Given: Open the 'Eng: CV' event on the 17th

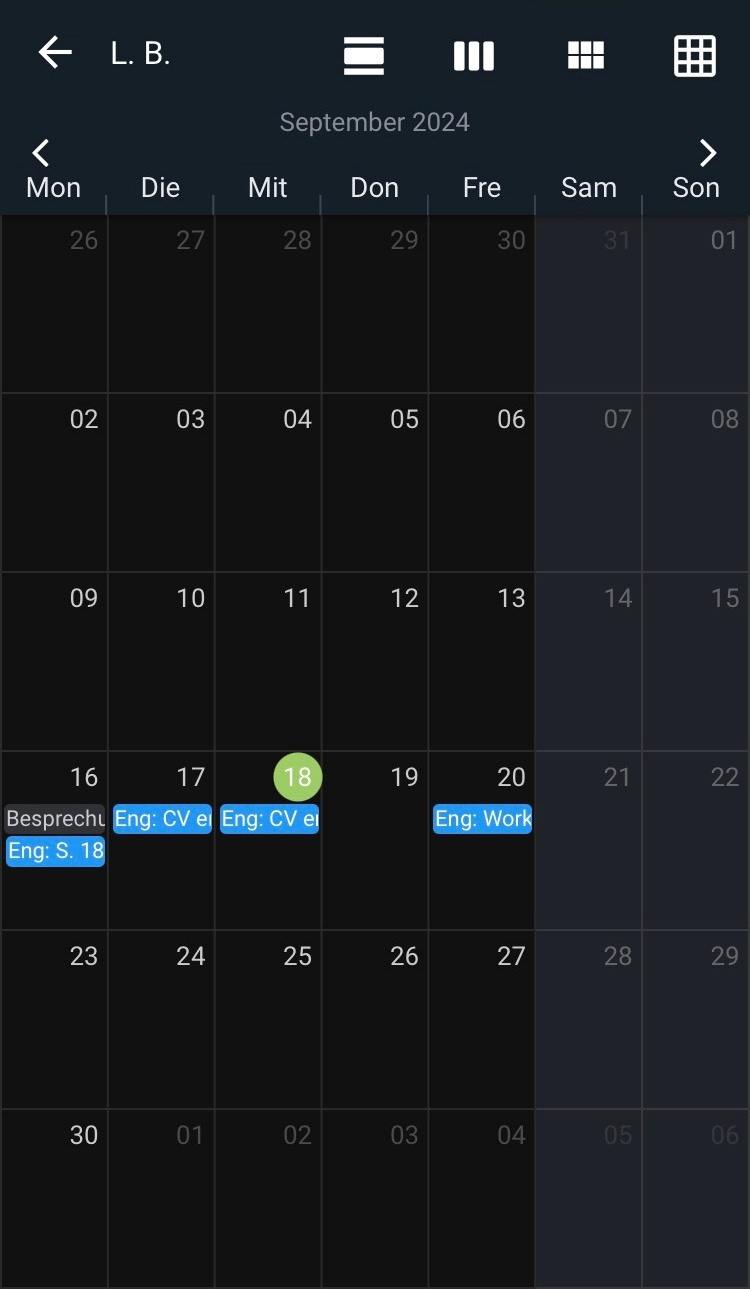Looking at the screenshot, I should coord(162,819).
